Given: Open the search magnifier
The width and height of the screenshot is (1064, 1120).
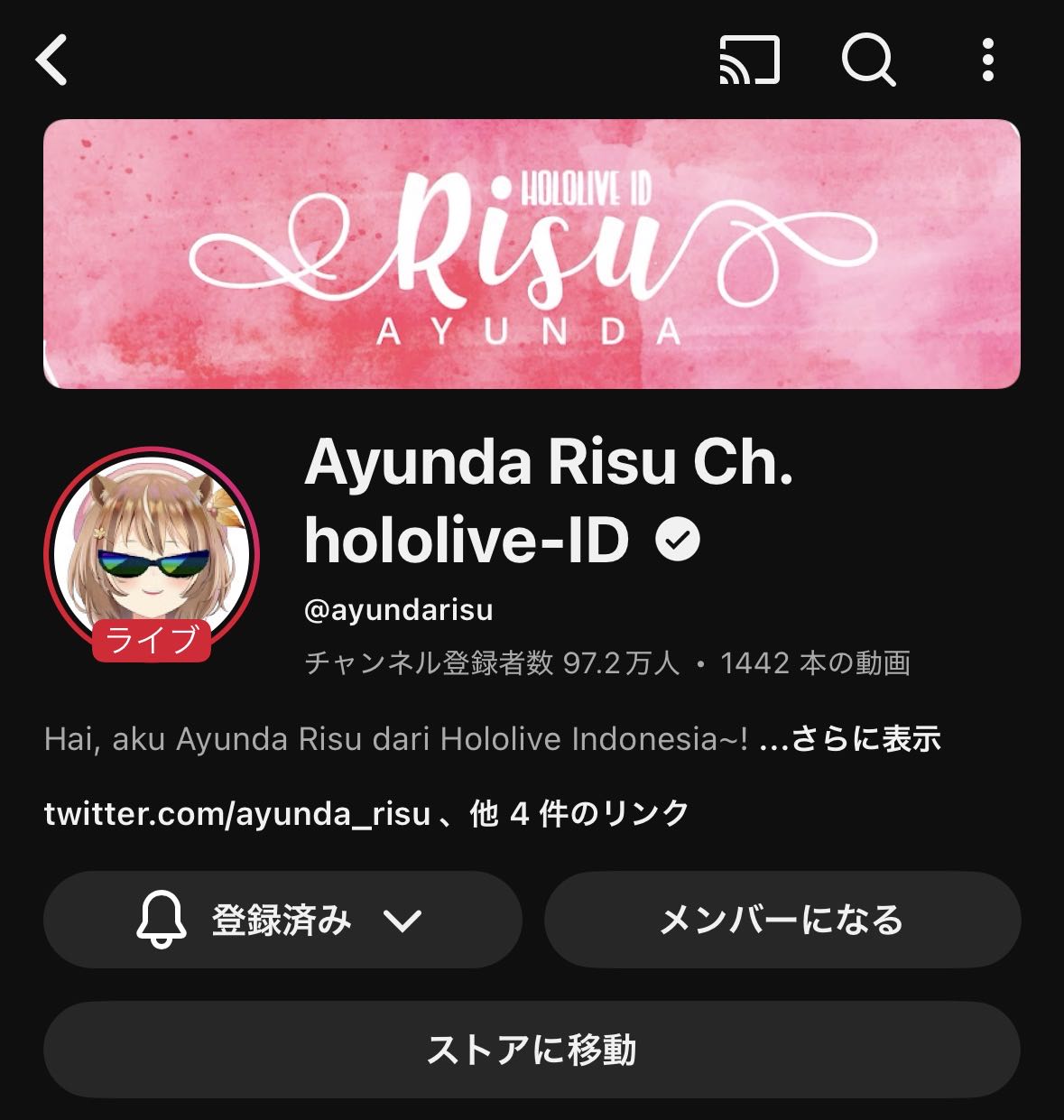Looking at the screenshot, I should tap(868, 60).
